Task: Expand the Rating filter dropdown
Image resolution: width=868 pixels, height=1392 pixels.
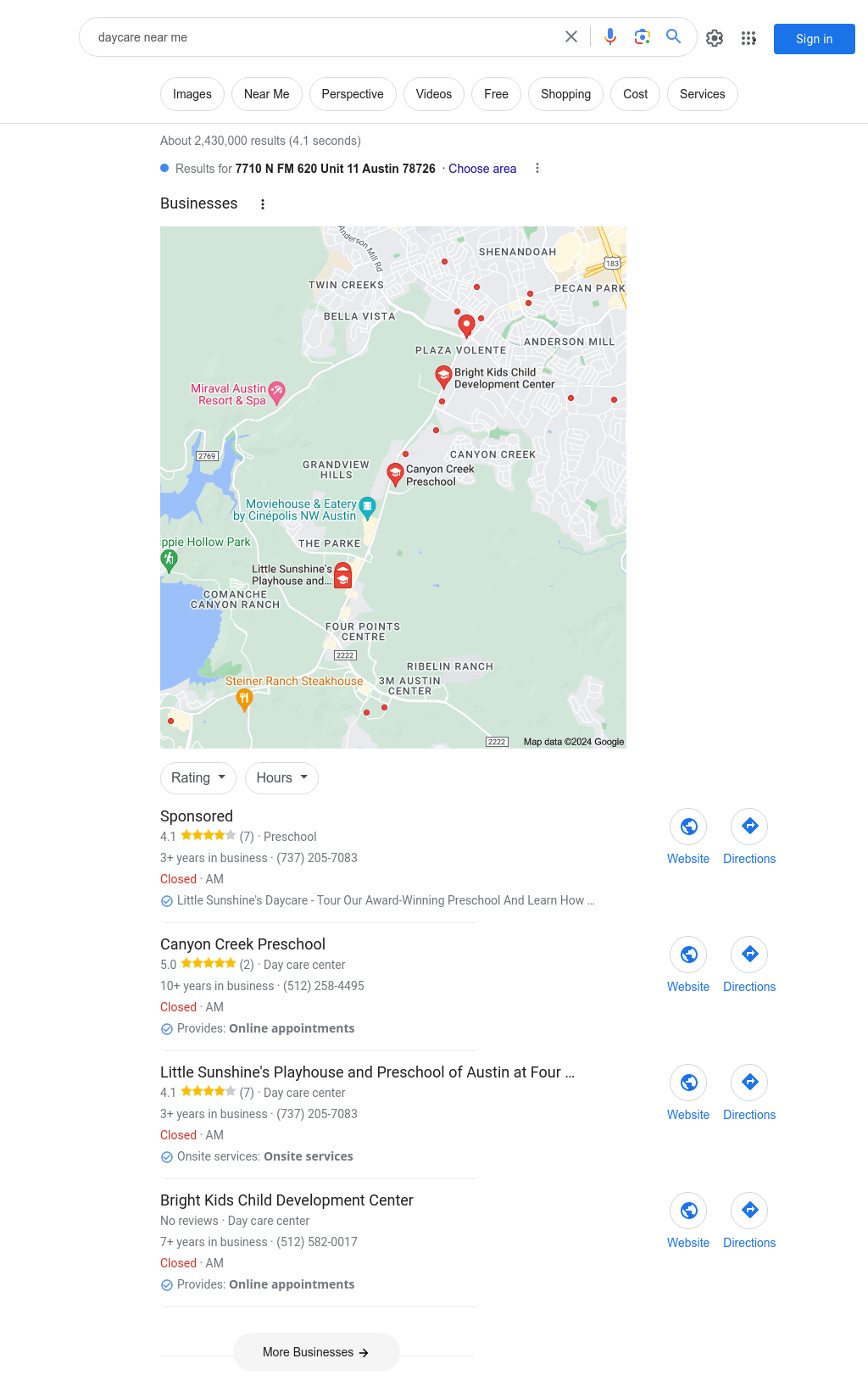Action: (x=198, y=778)
